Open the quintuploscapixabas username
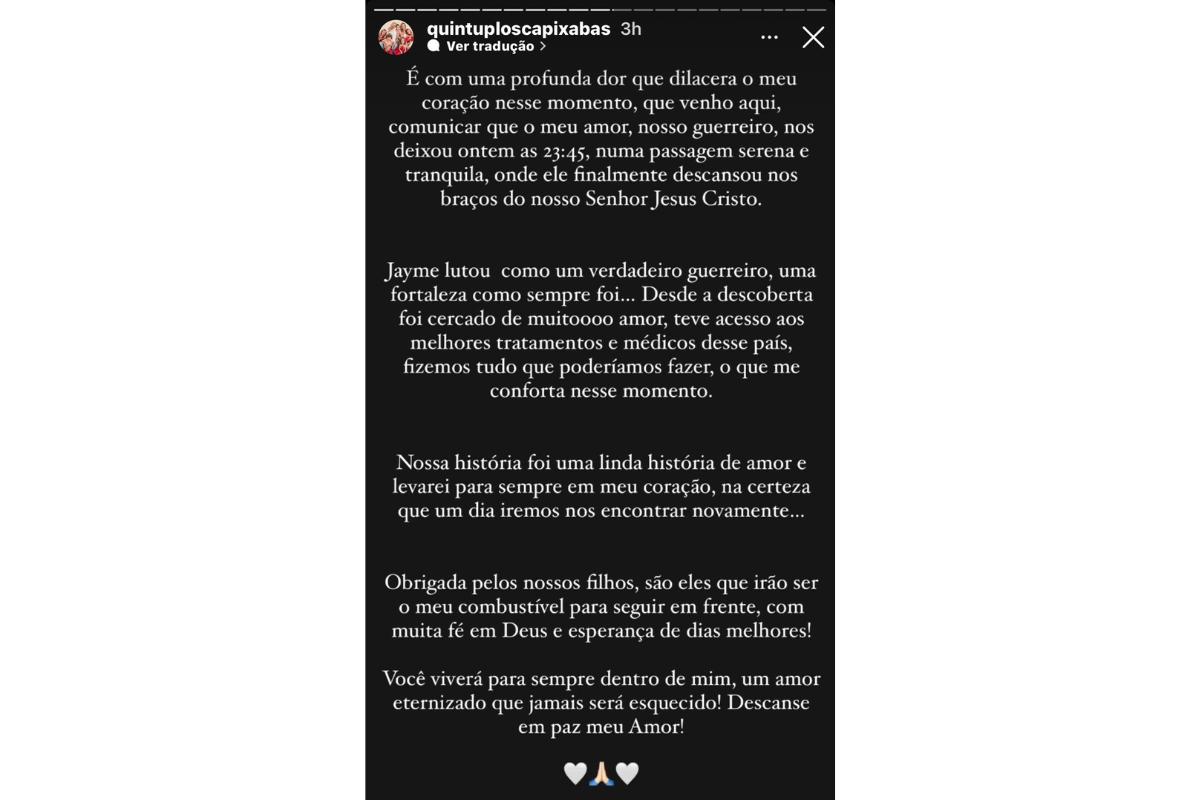 coord(518,28)
